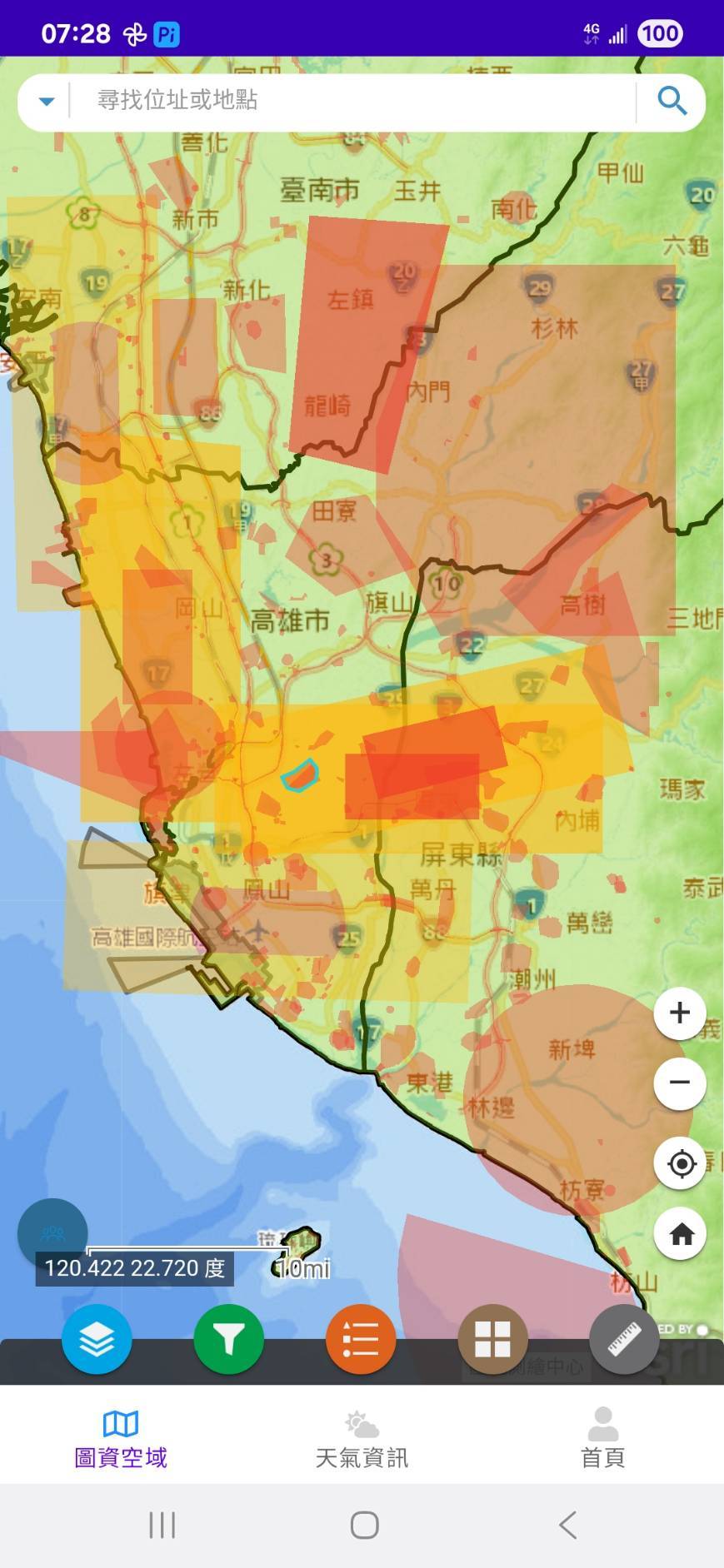This screenshot has height=1568, width=724.
Task: Open the orange legend list button
Action: (x=361, y=1339)
